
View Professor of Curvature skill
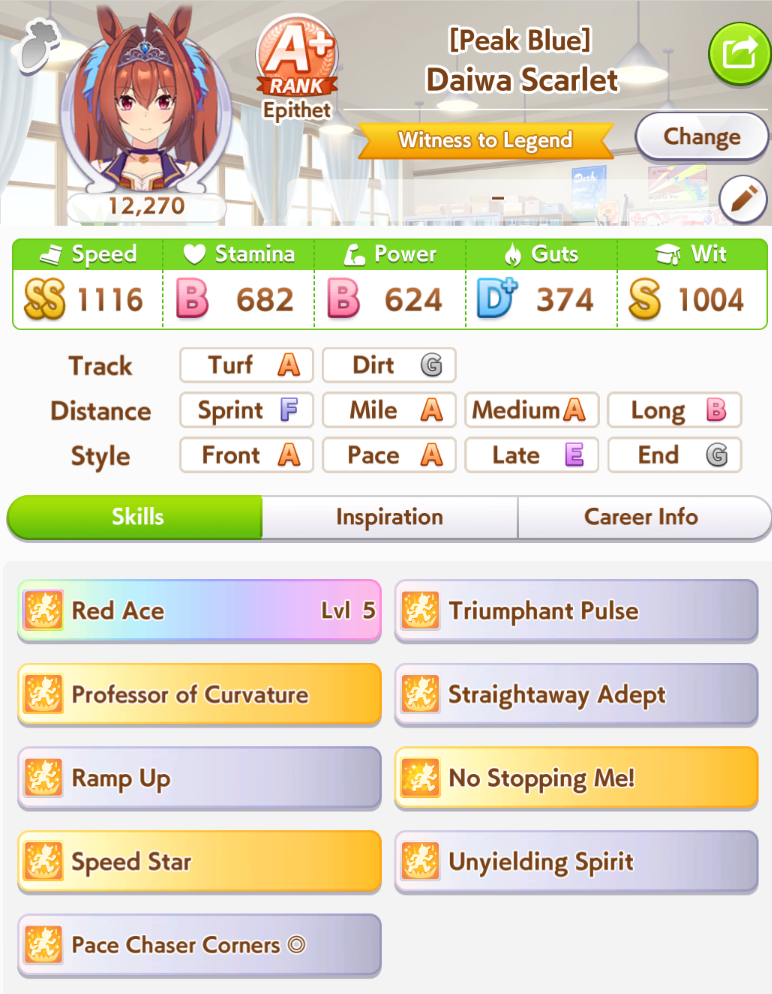pyautogui.click(x=199, y=694)
